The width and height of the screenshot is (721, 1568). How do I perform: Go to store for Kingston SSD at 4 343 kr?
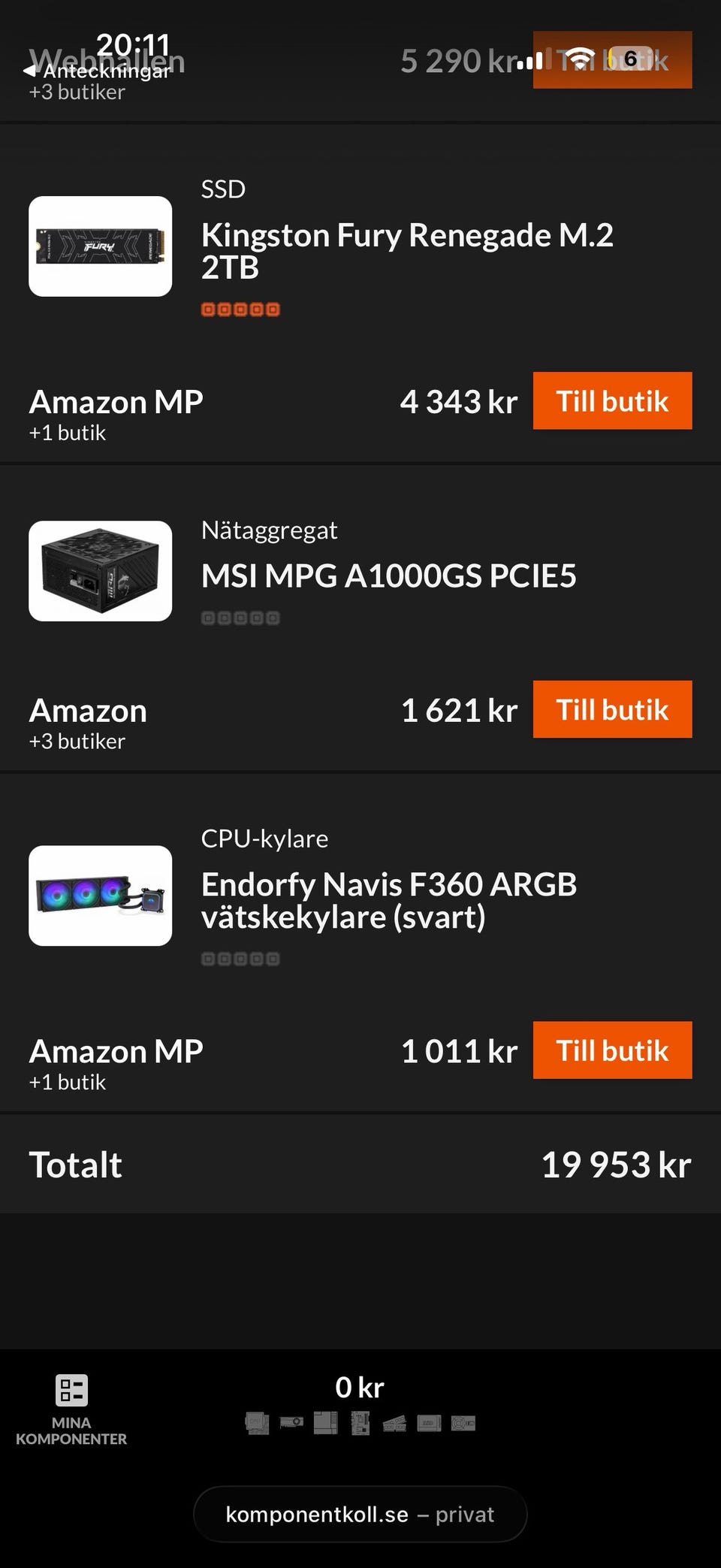pyautogui.click(x=612, y=401)
